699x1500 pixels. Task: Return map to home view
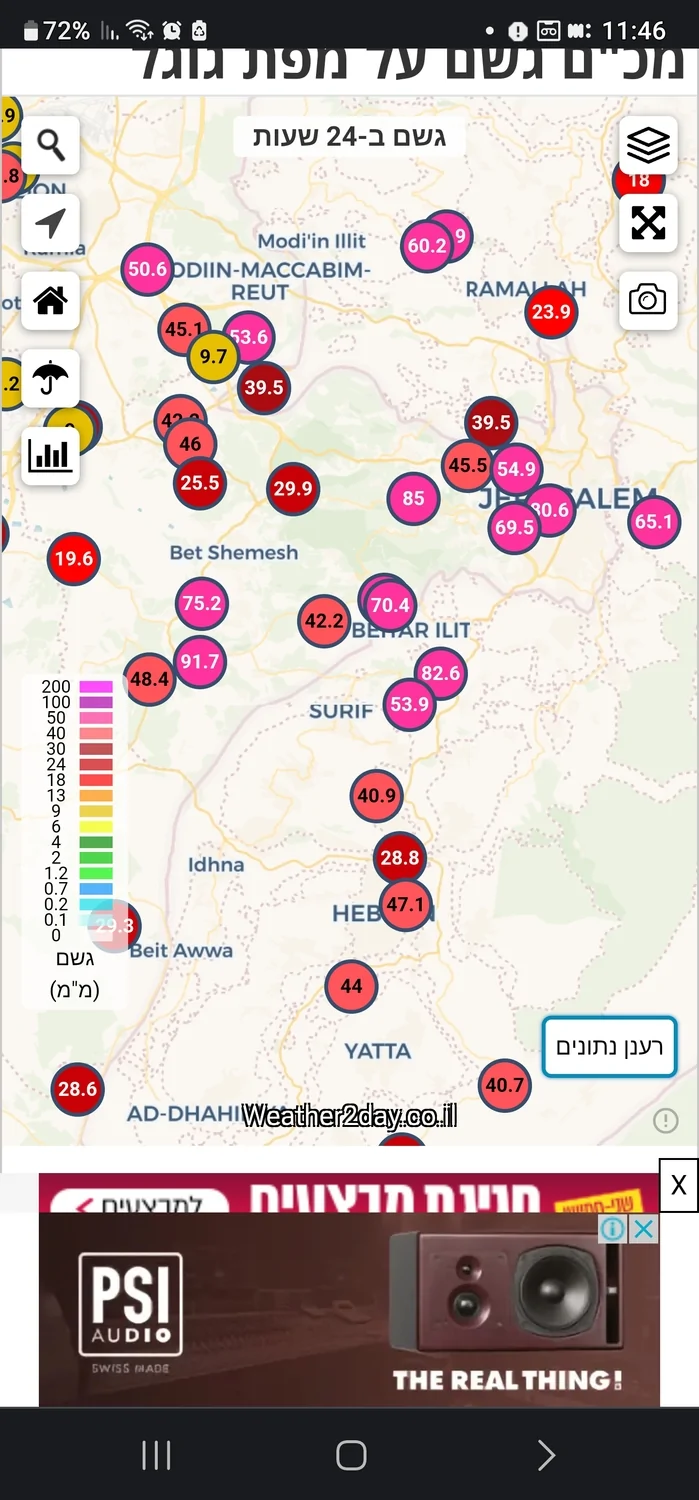(x=51, y=300)
